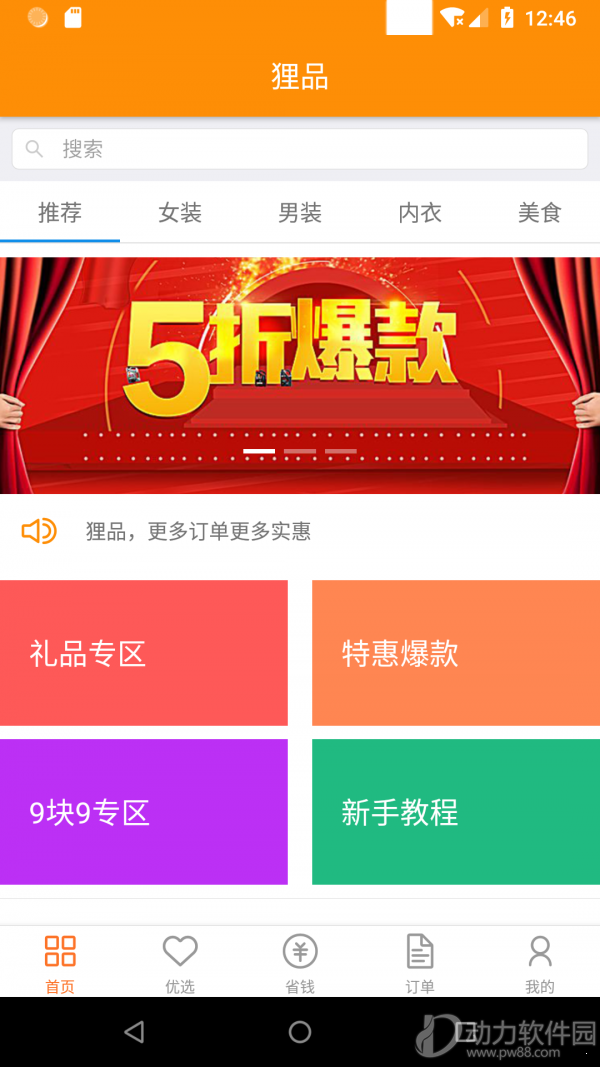
Task: Open the 礼品专区 tile
Action: tap(144, 653)
